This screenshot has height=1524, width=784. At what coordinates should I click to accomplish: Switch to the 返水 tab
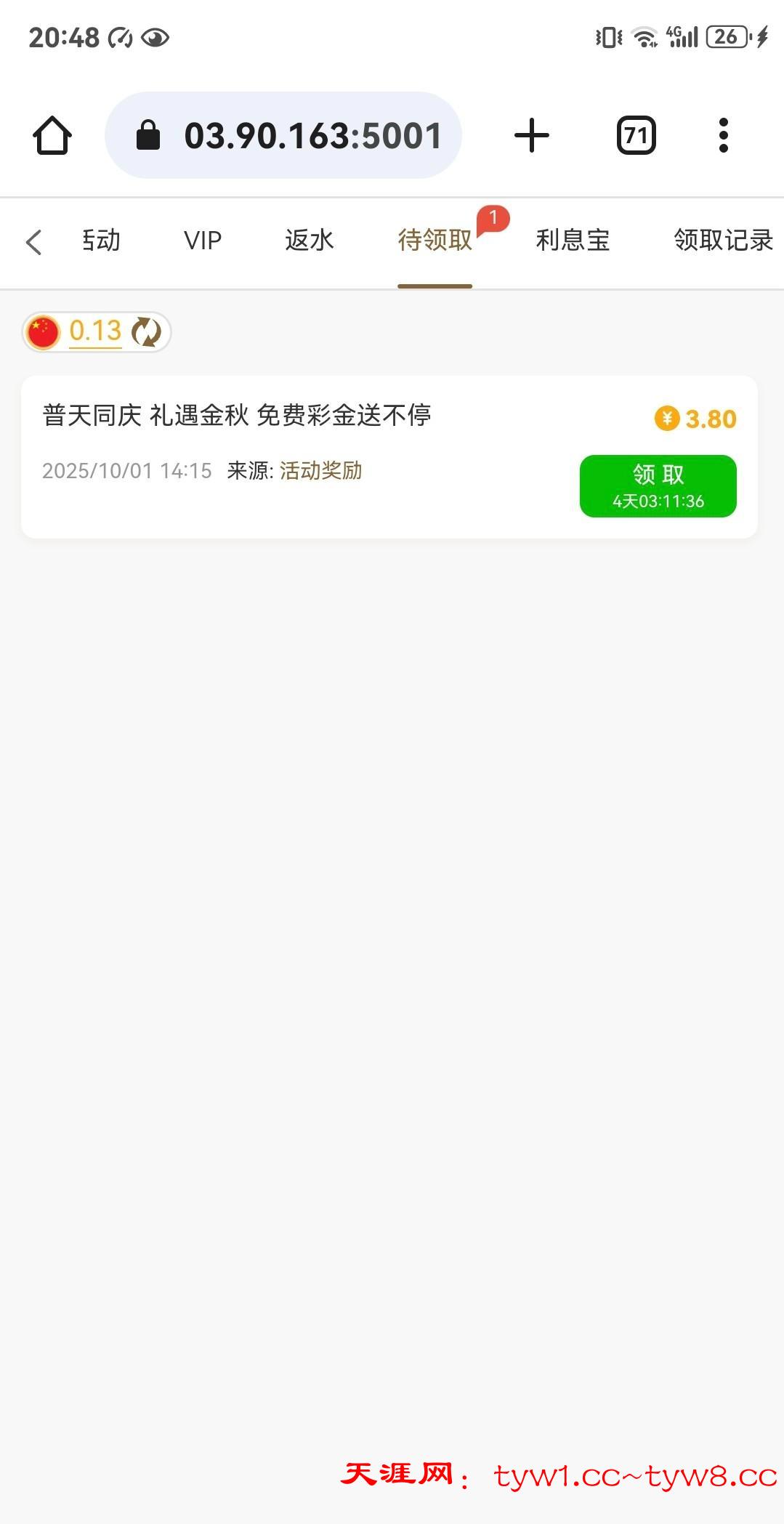pos(309,241)
